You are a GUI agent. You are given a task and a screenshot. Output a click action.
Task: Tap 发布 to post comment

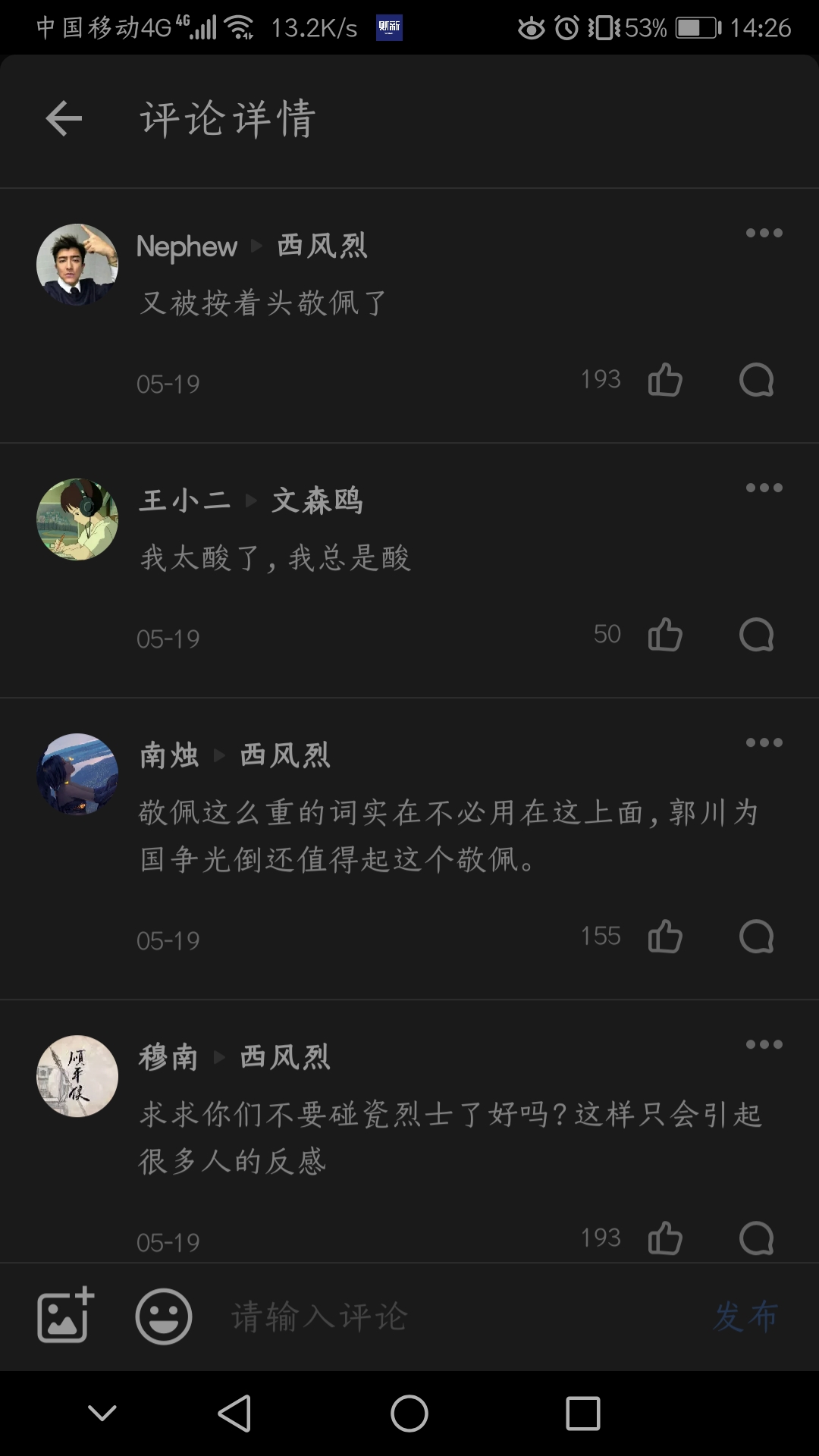745,1316
